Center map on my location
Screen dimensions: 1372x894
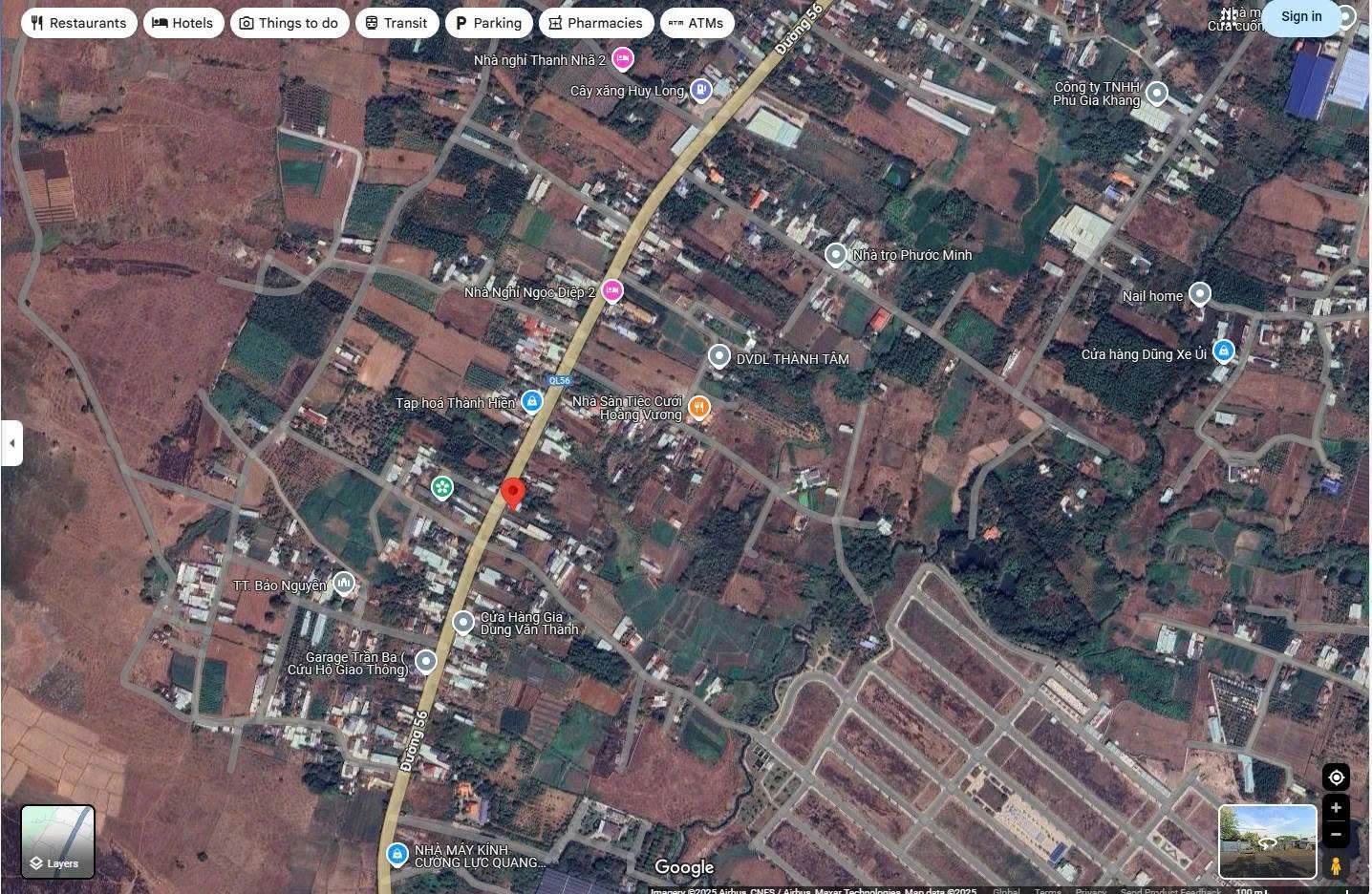[x=1336, y=777]
